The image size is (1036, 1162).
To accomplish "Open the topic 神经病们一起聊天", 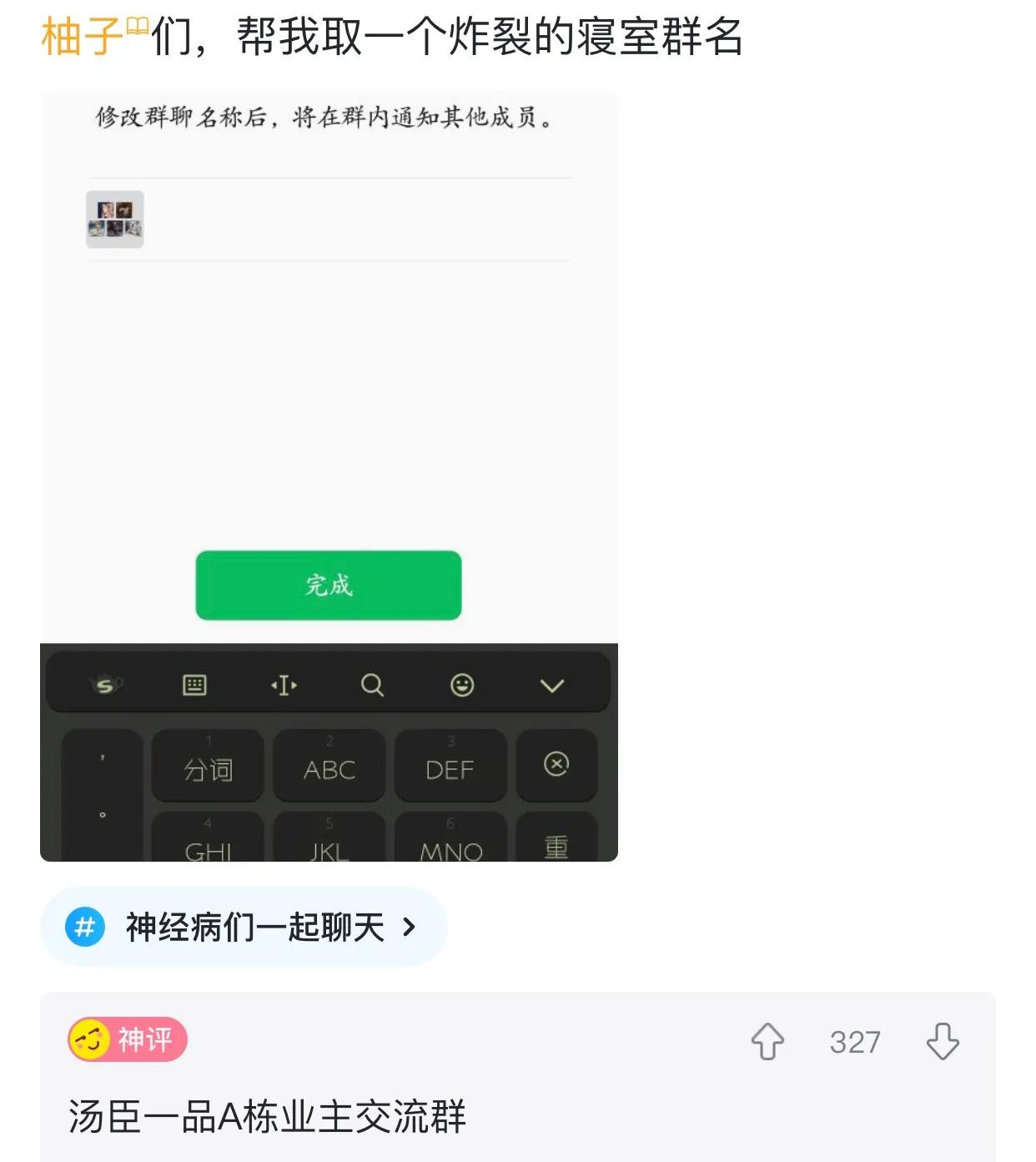I will pos(244,927).
